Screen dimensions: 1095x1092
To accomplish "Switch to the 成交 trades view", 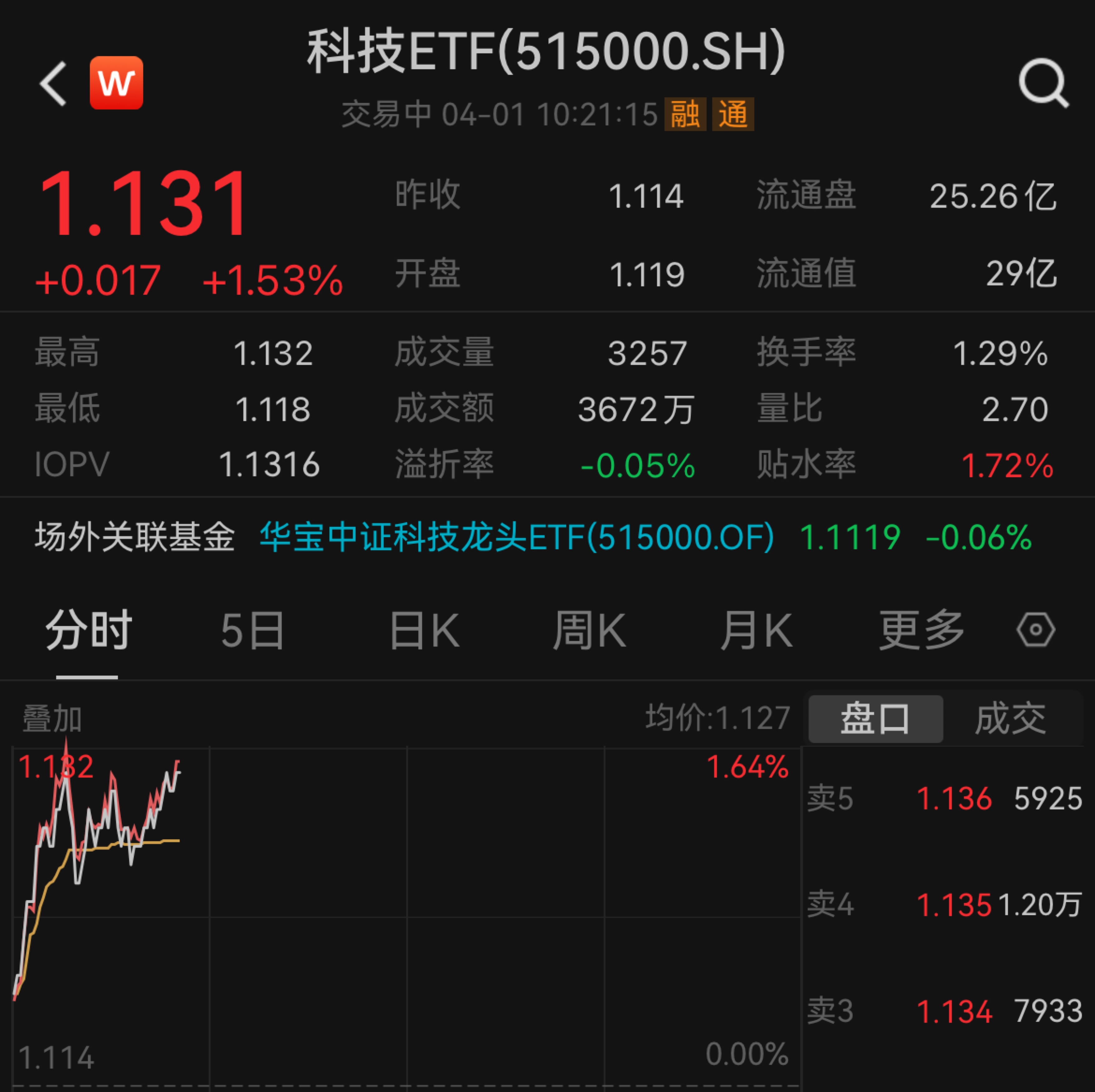I will tap(1010, 719).
